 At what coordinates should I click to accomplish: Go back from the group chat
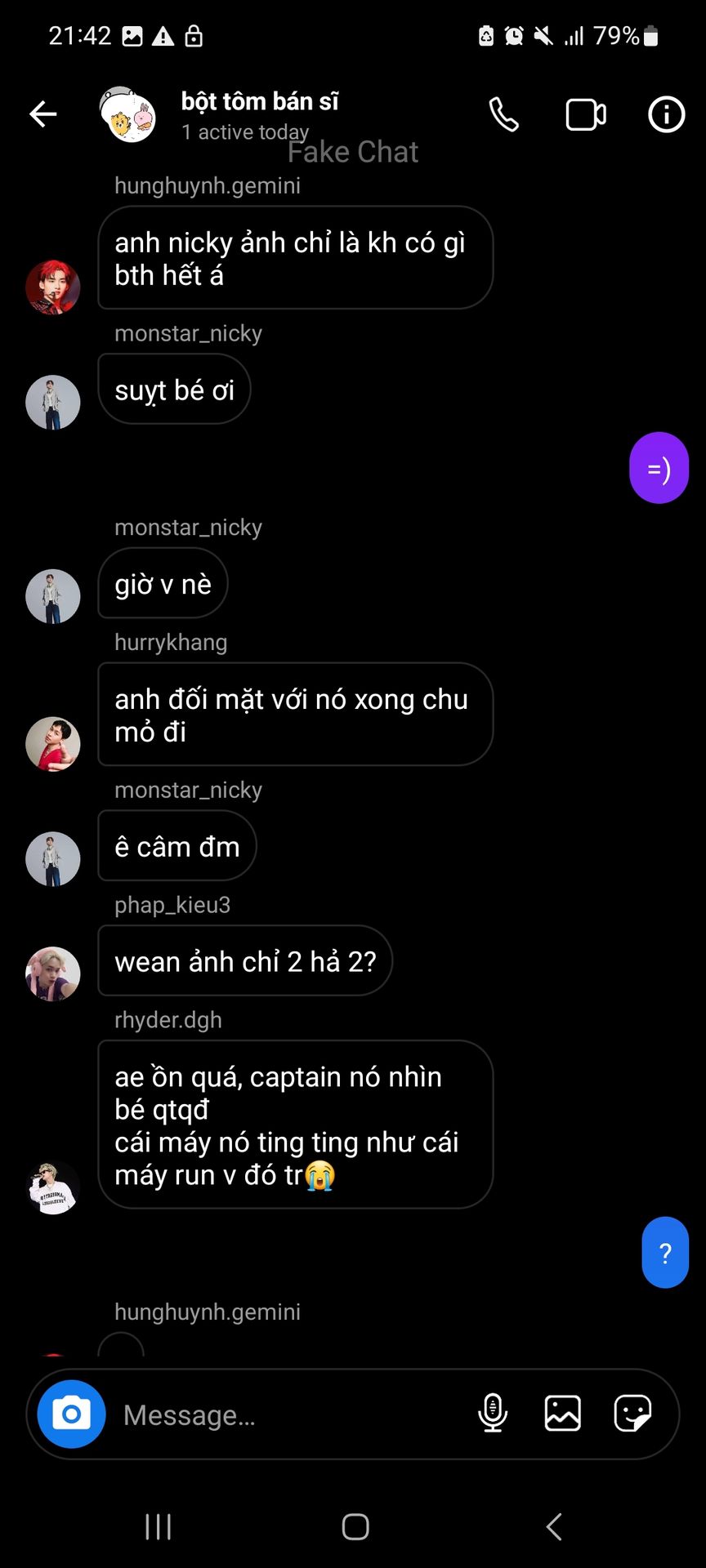click(43, 114)
